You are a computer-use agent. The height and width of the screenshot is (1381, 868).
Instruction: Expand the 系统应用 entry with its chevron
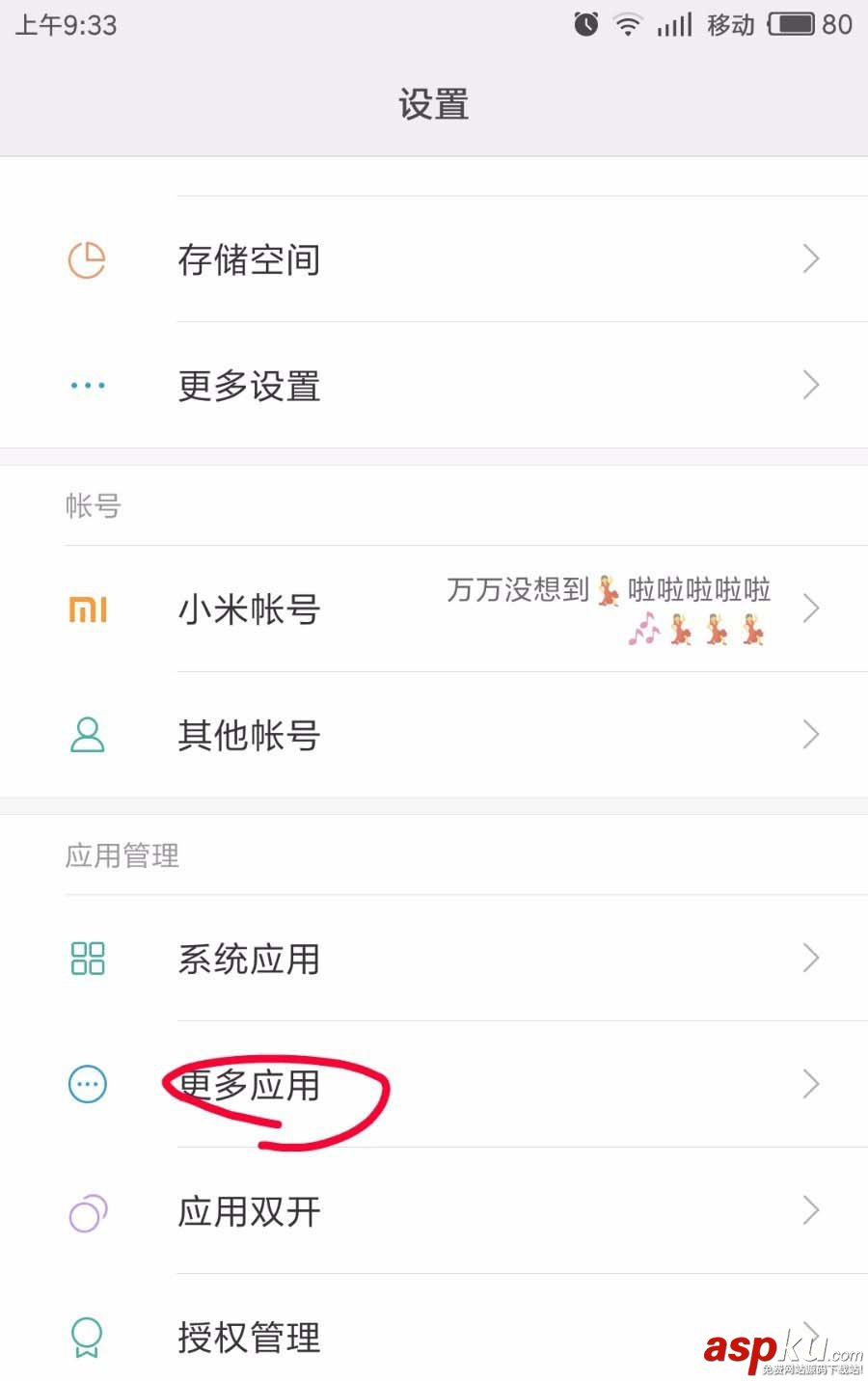[x=811, y=958]
